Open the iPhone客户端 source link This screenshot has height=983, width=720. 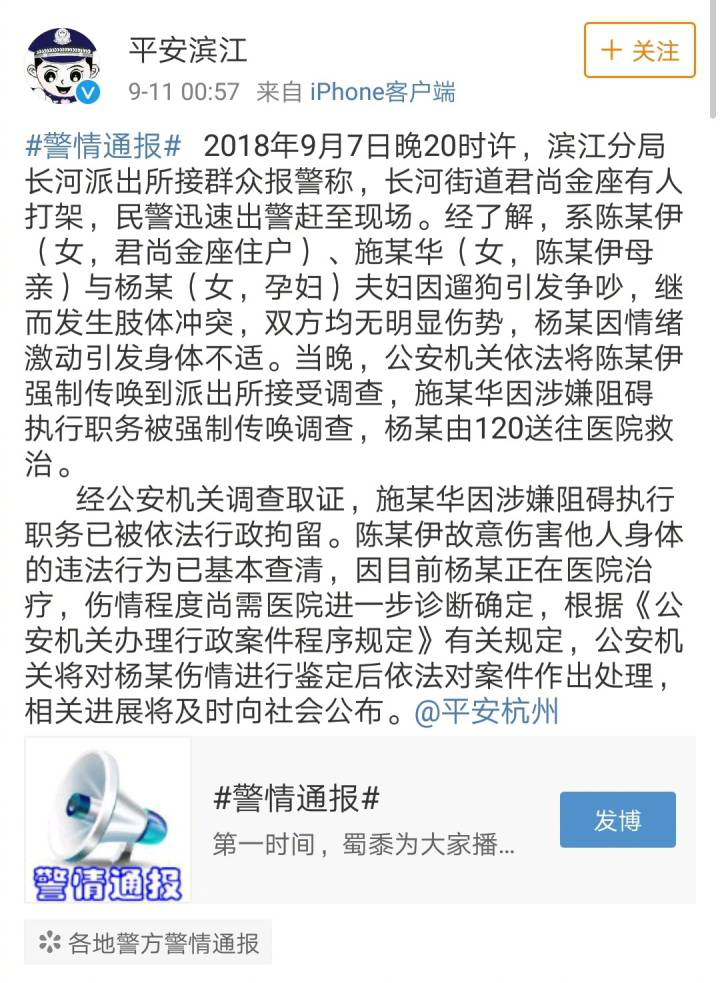point(382,92)
